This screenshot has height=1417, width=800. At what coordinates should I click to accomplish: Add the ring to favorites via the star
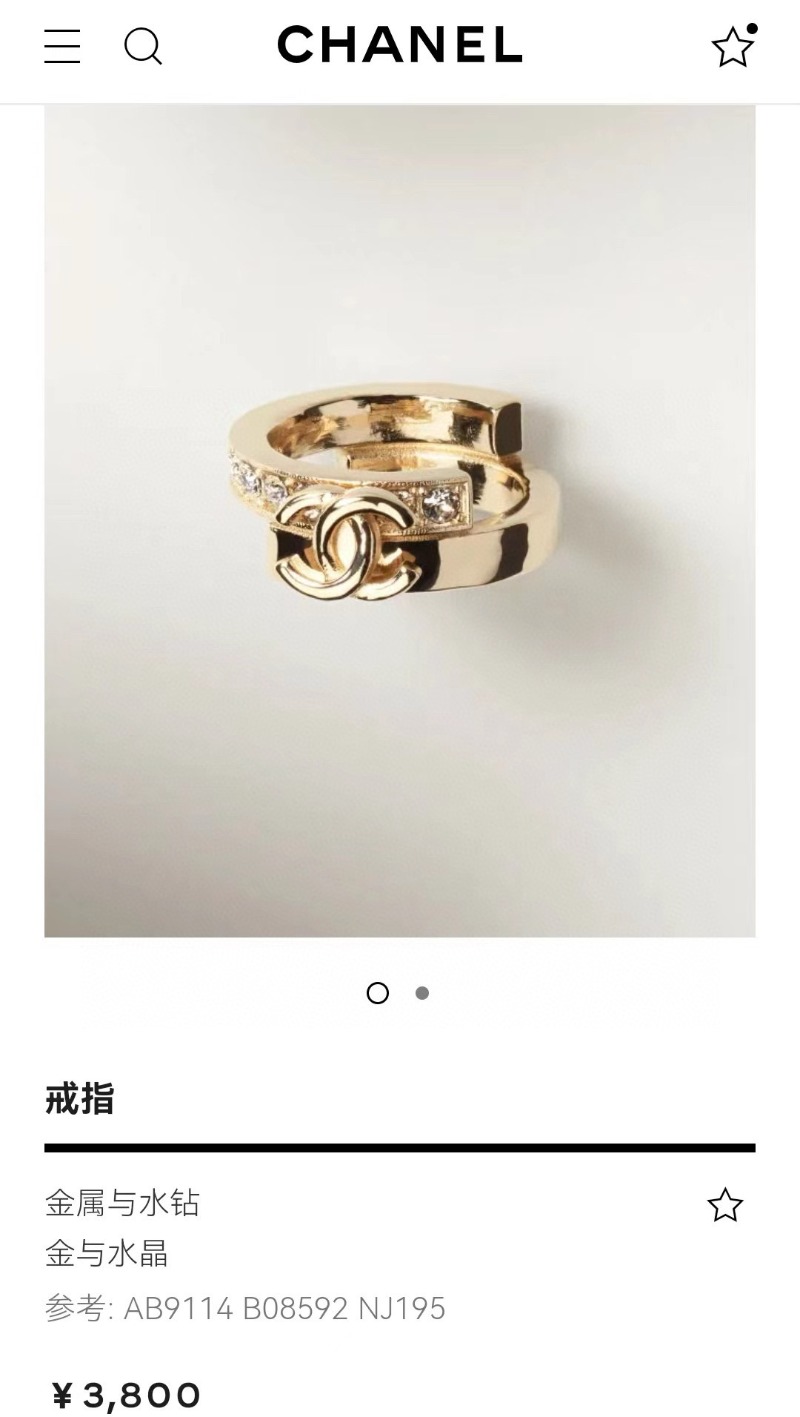(725, 1205)
